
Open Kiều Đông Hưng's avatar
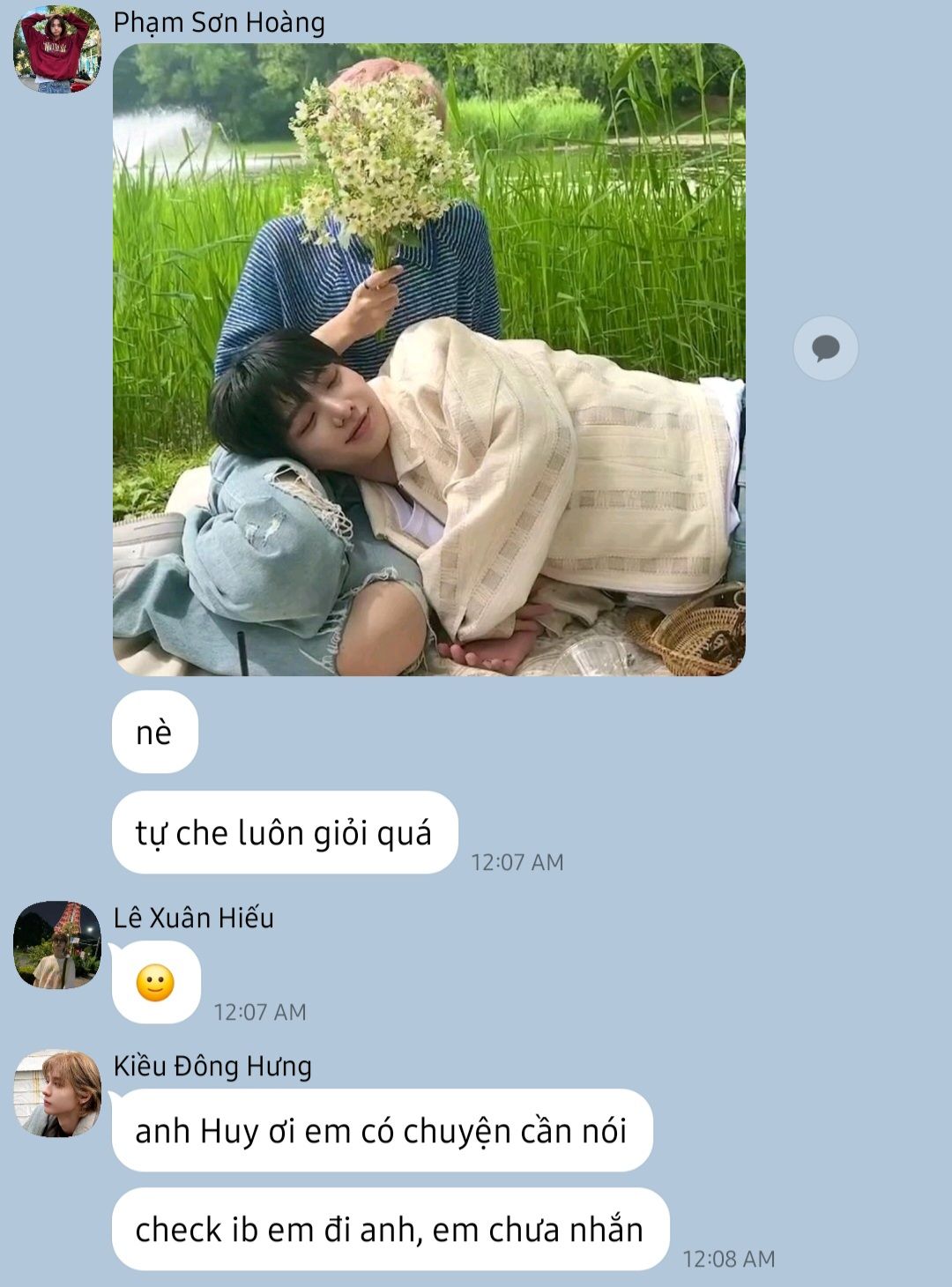click(57, 1093)
